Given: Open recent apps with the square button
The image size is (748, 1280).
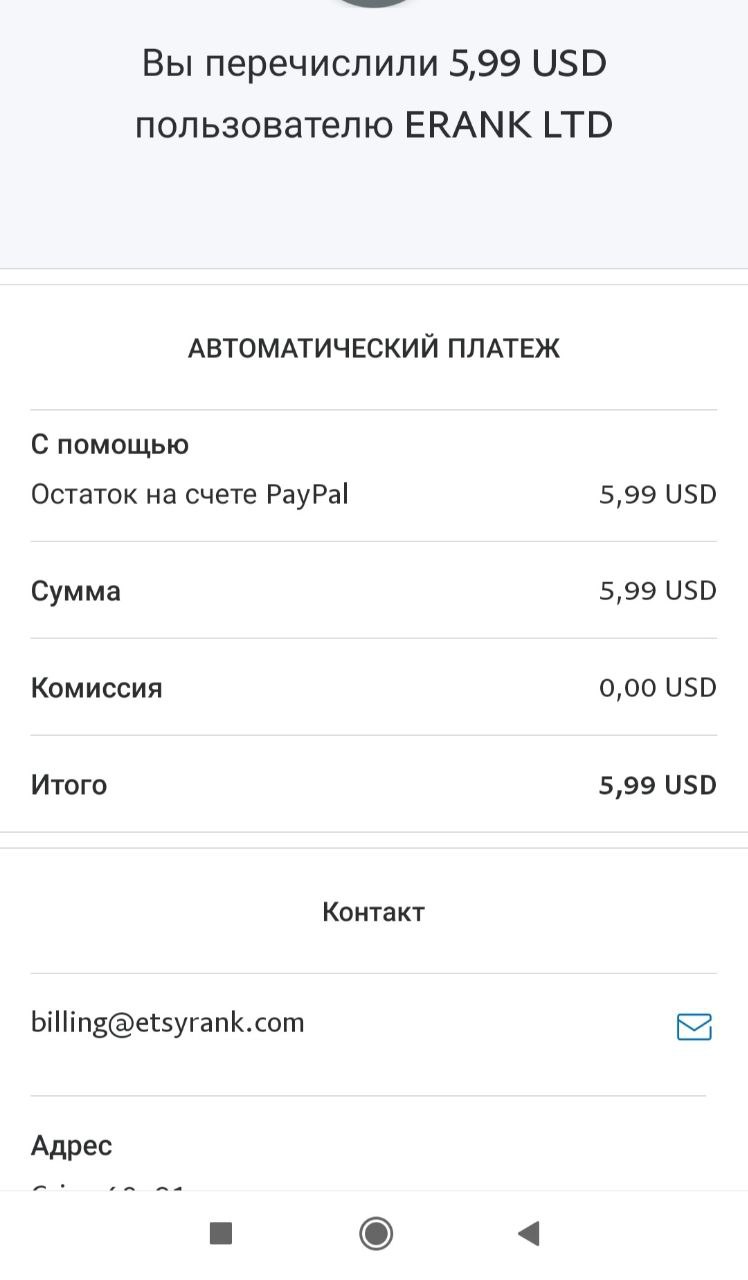Looking at the screenshot, I should click(x=221, y=1233).
